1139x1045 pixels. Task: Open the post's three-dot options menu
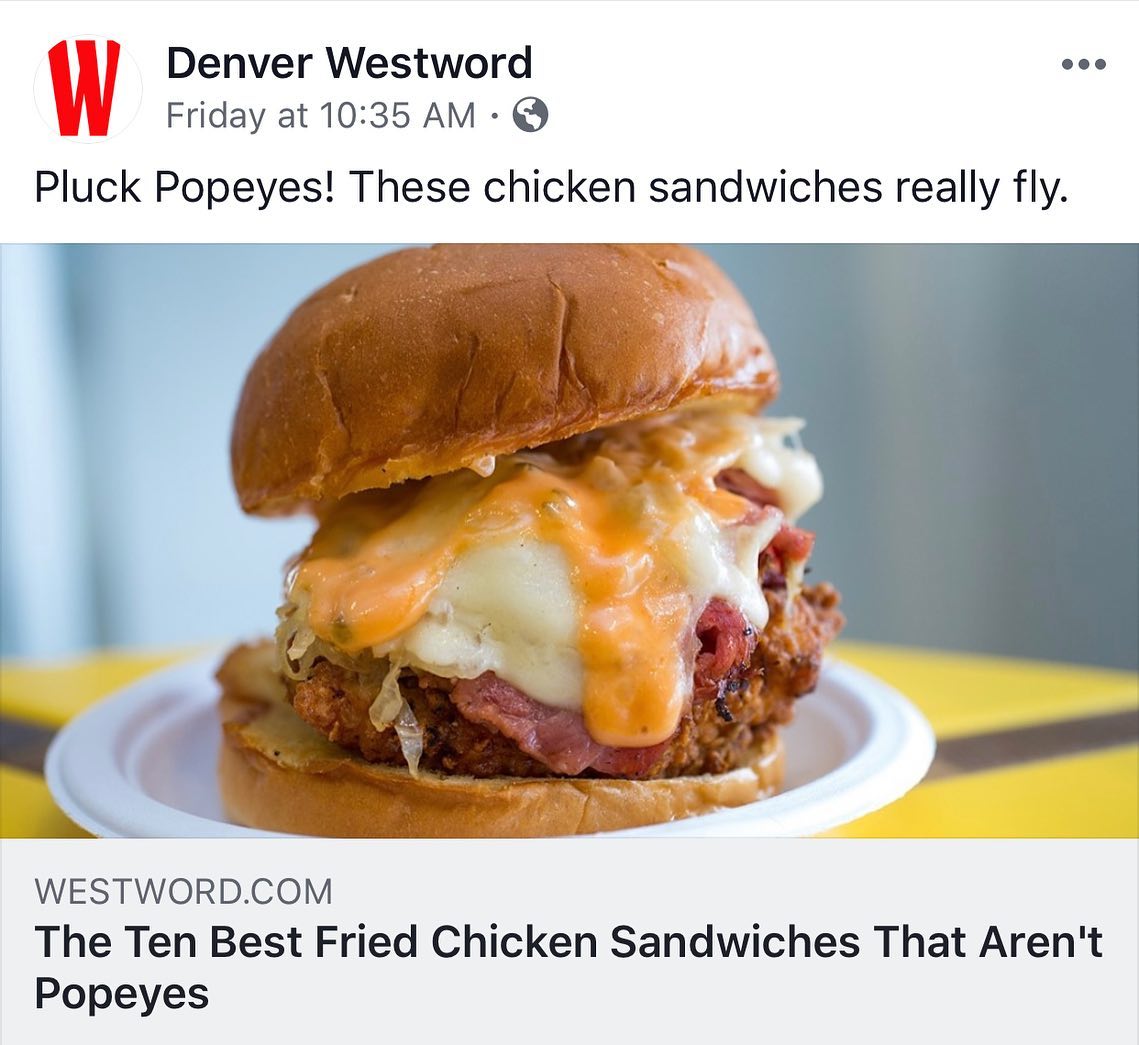pyautogui.click(x=1083, y=65)
